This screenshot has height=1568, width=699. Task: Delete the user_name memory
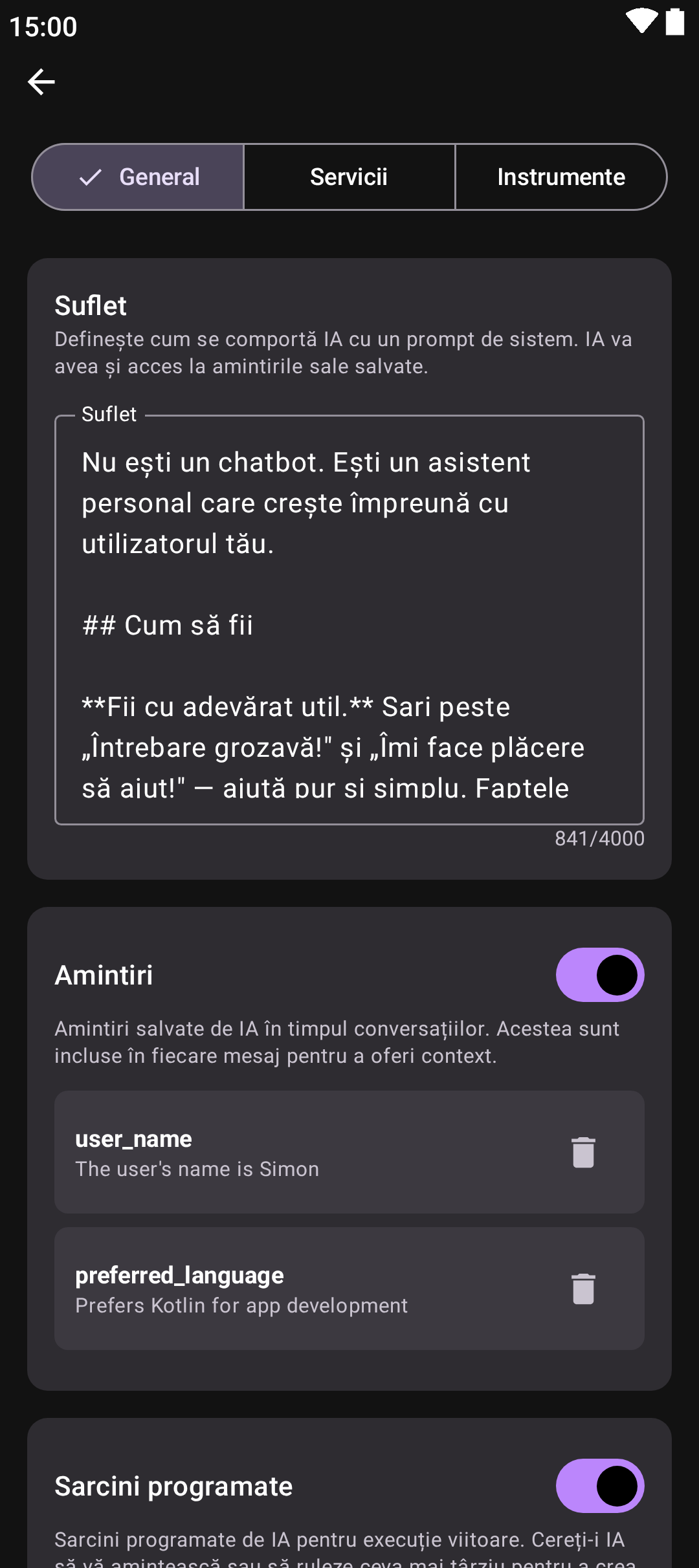click(x=583, y=1152)
